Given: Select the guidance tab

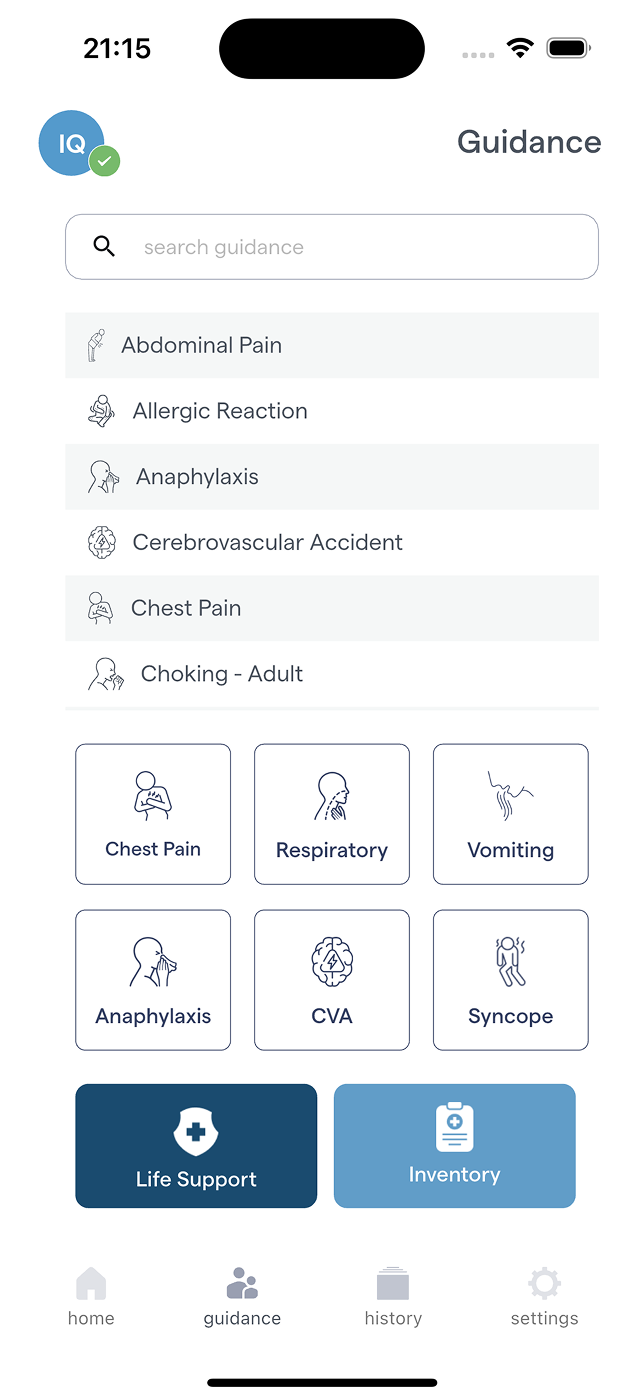Looking at the screenshot, I should (x=242, y=1296).
